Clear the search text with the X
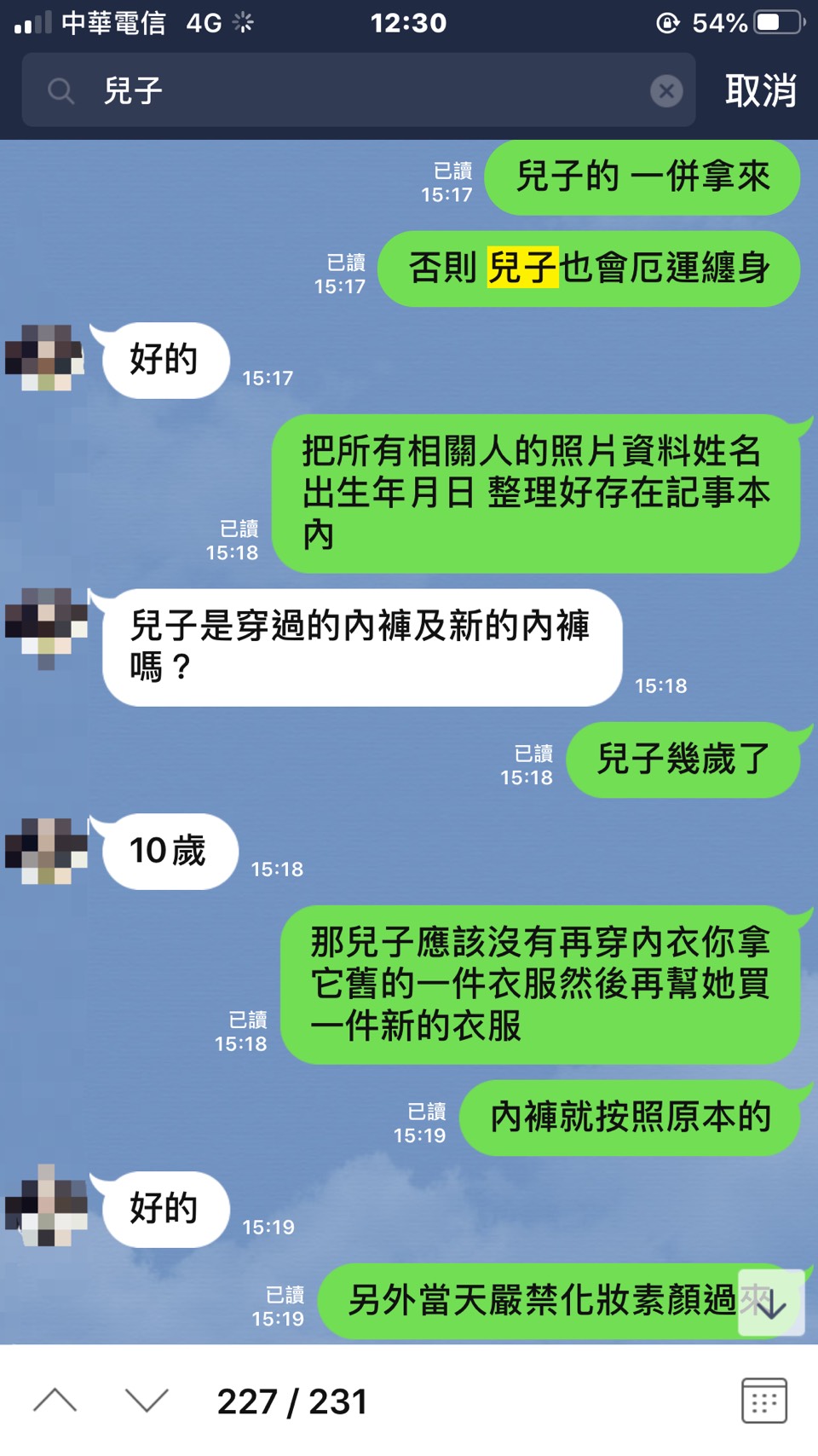818x1456 pixels. coord(666,90)
